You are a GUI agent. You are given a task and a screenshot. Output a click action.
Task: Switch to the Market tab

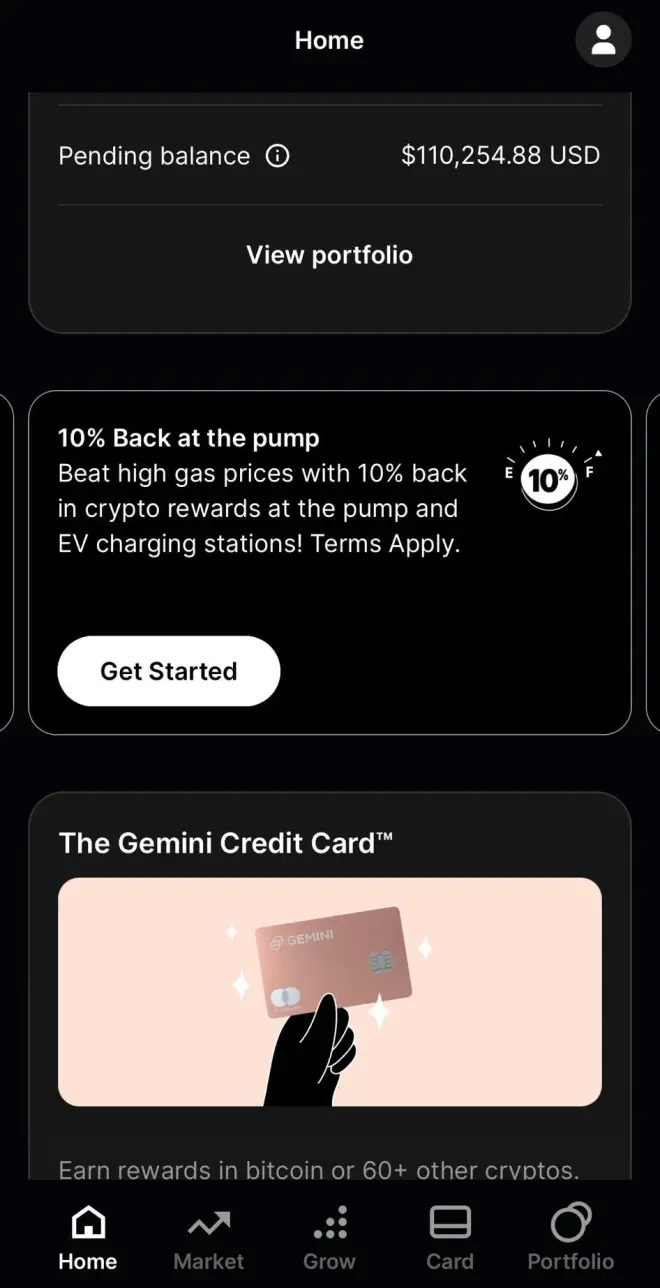click(x=208, y=1236)
